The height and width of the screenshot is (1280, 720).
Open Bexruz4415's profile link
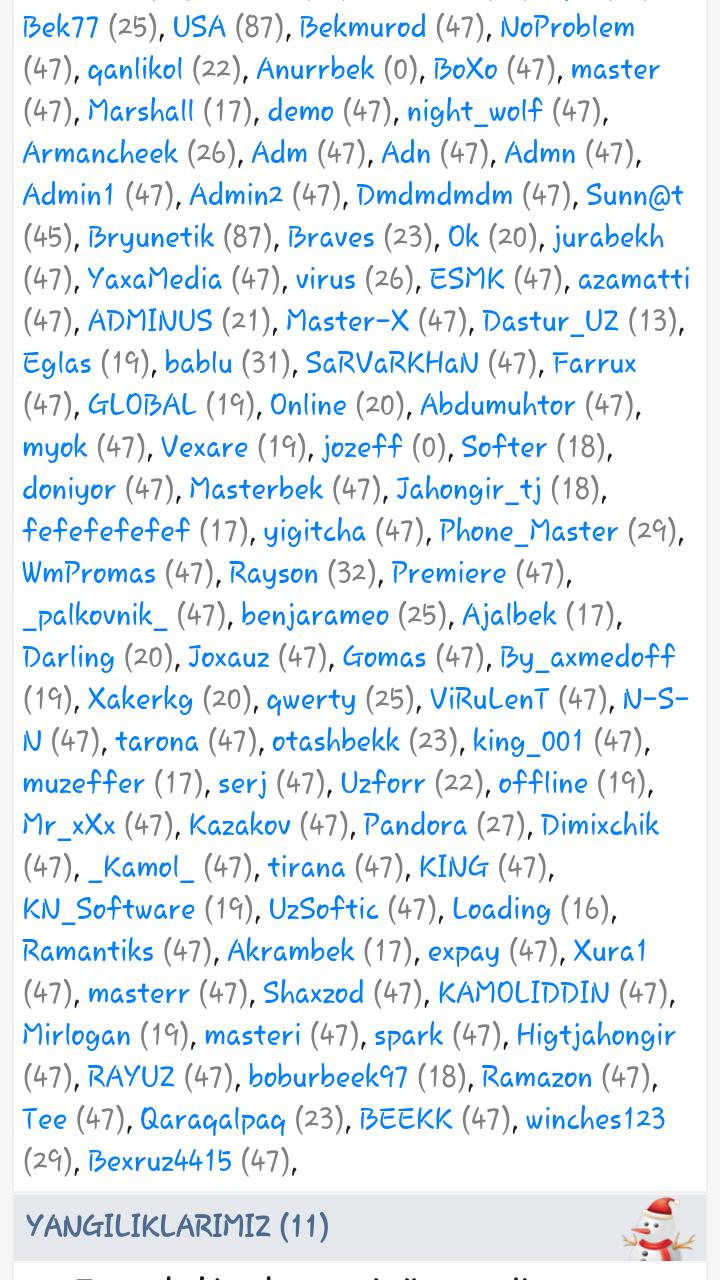pos(160,1161)
